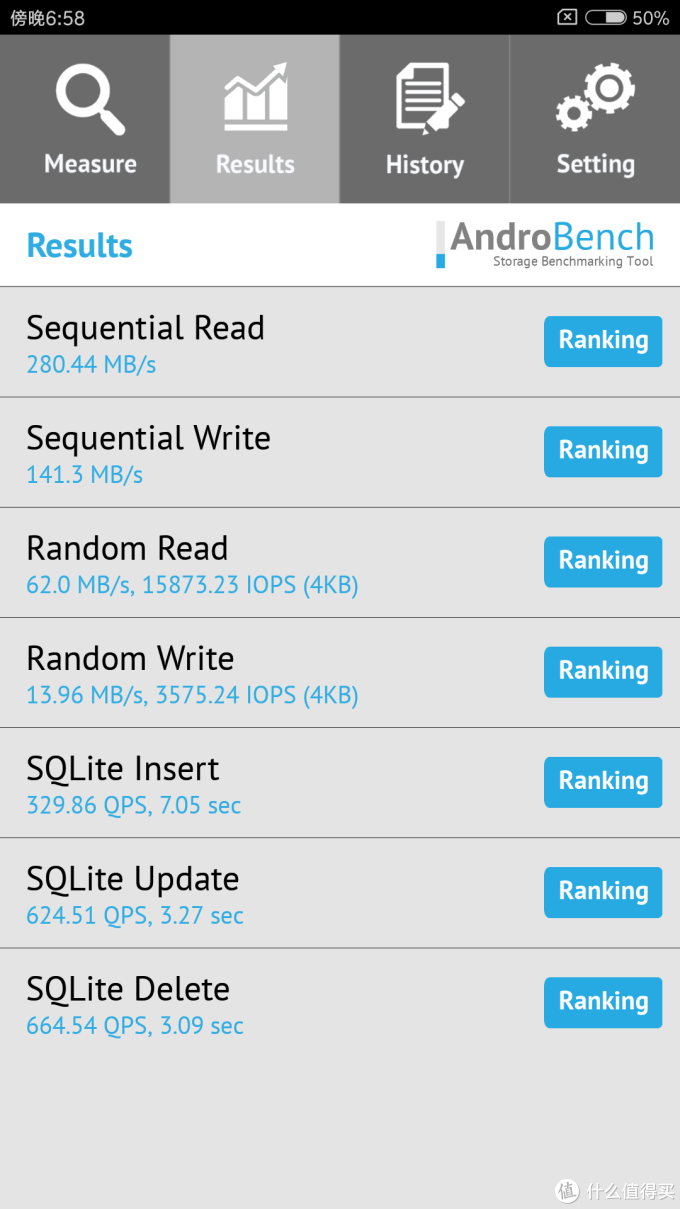View Ranking for Sequential Read

coord(603,341)
